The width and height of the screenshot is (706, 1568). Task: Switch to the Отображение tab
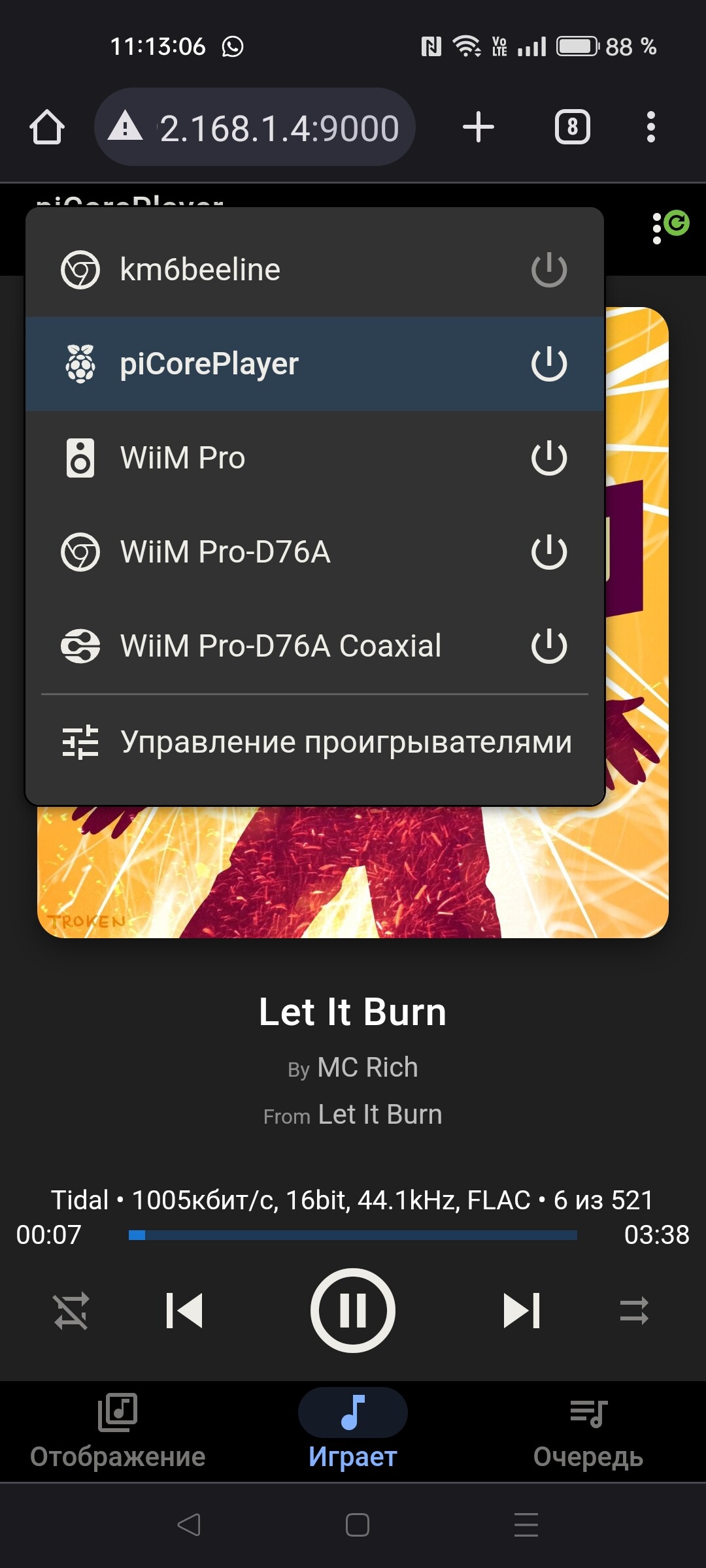pos(118,1431)
